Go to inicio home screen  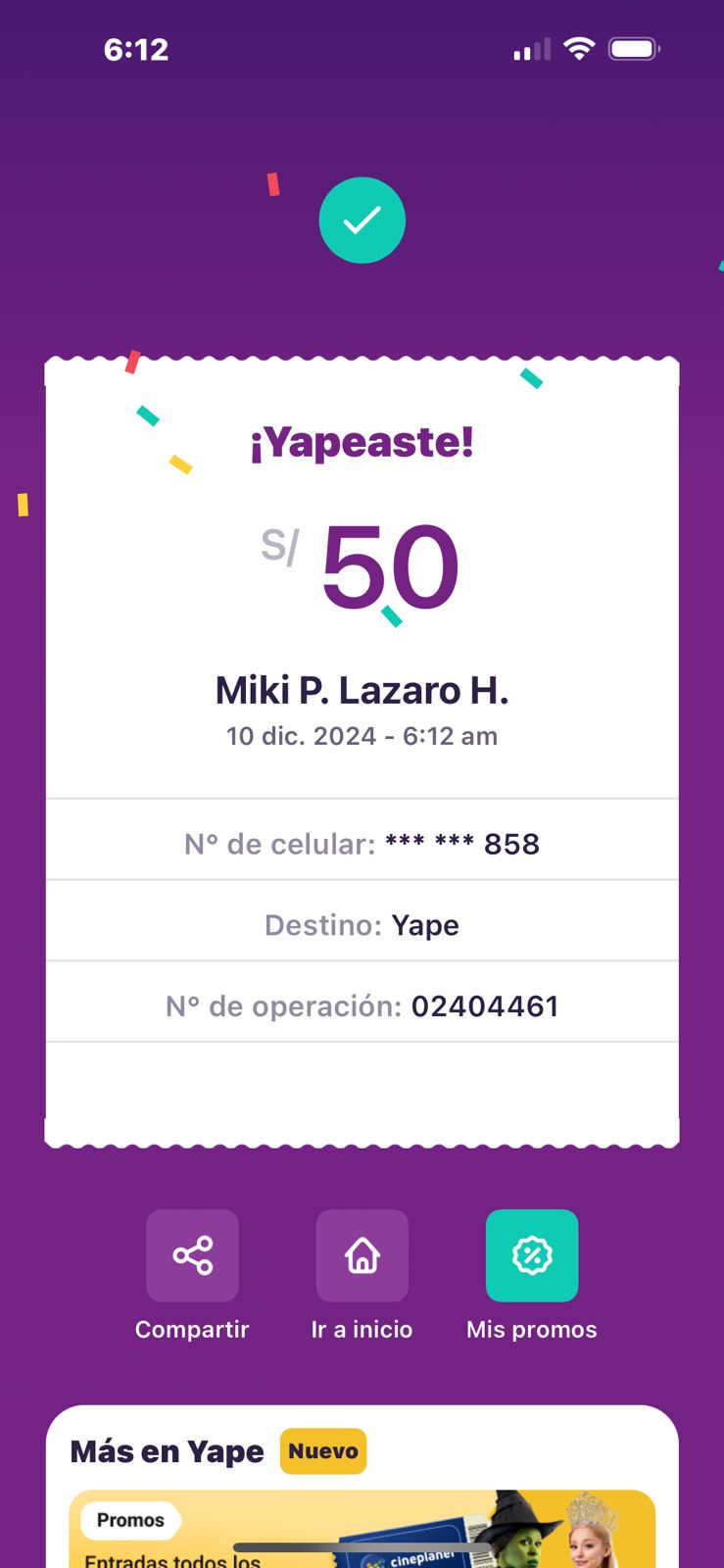pyautogui.click(x=362, y=1255)
